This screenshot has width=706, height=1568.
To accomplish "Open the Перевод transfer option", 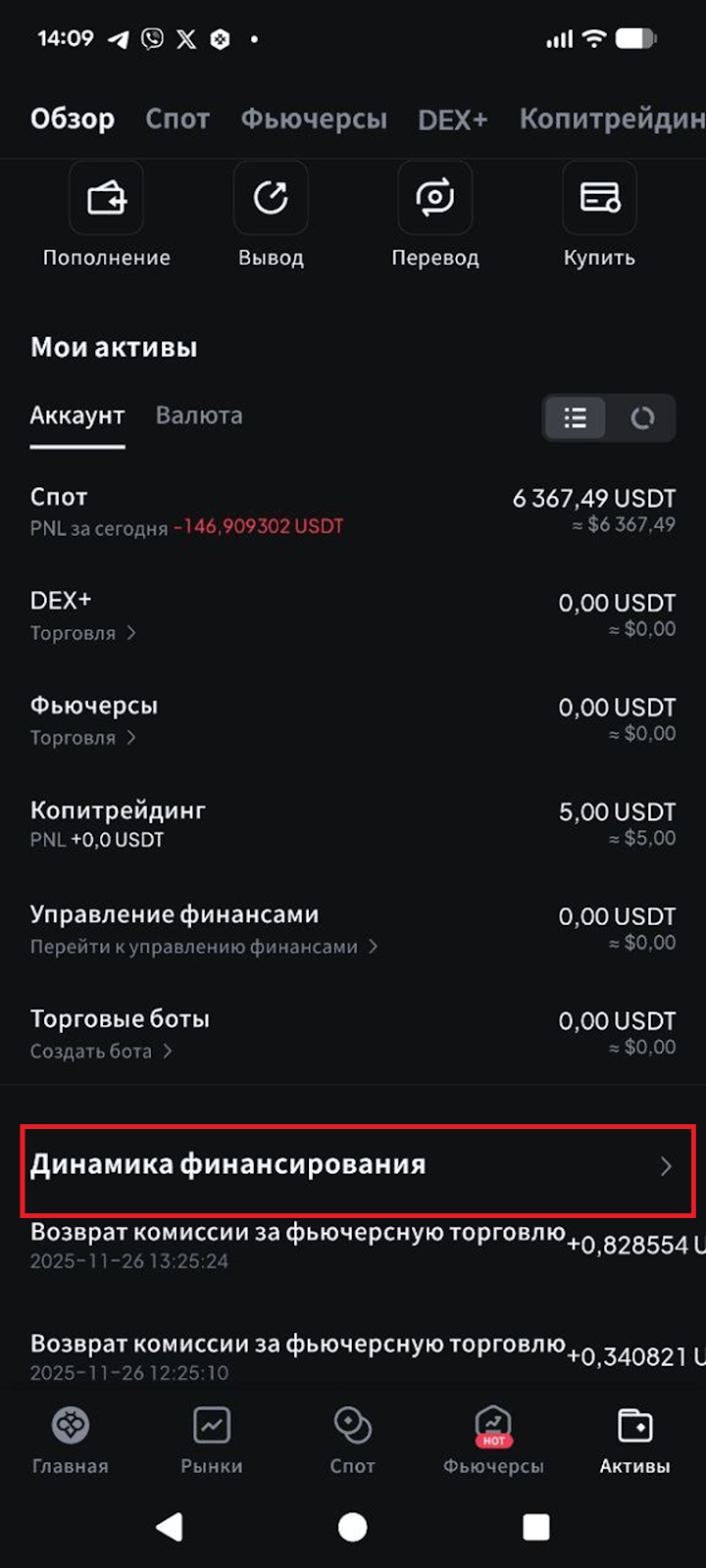I will pos(434,199).
